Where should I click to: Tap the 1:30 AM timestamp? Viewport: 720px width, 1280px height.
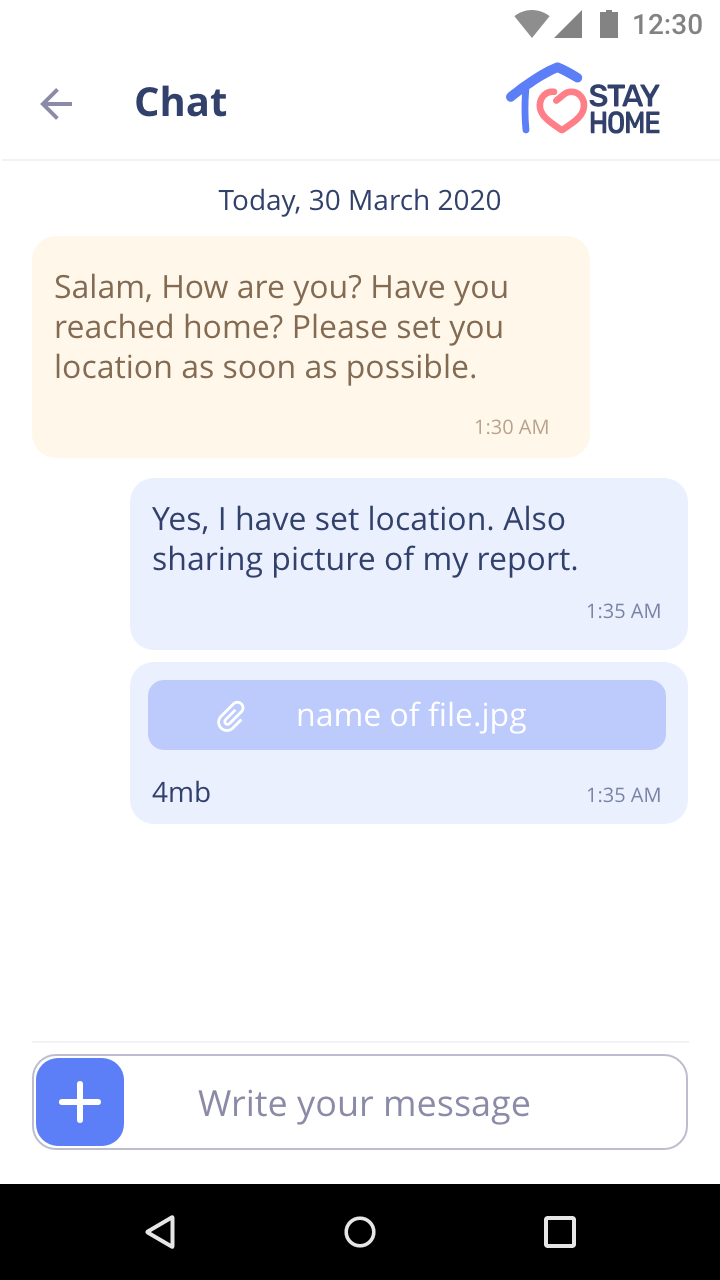click(x=511, y=427)
